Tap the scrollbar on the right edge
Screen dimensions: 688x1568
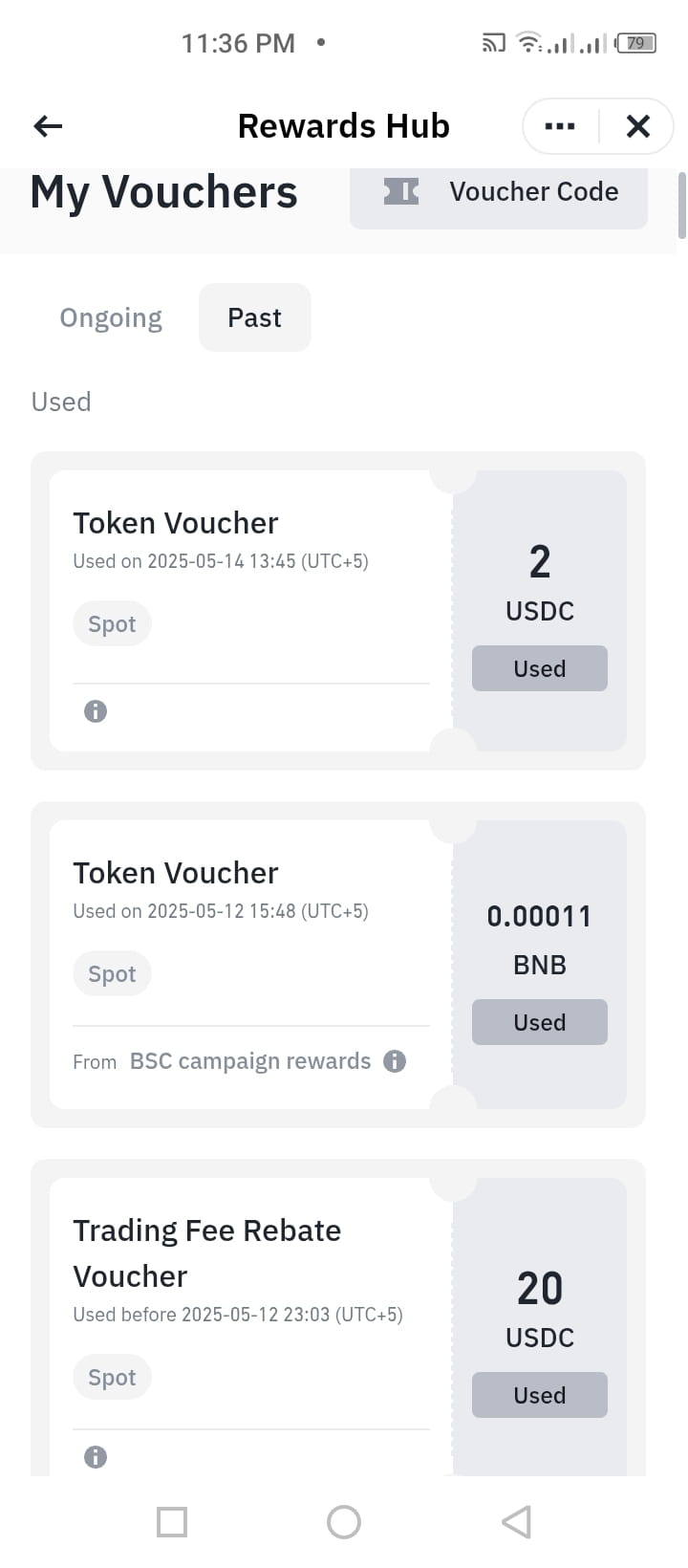(x=681, y=206)
